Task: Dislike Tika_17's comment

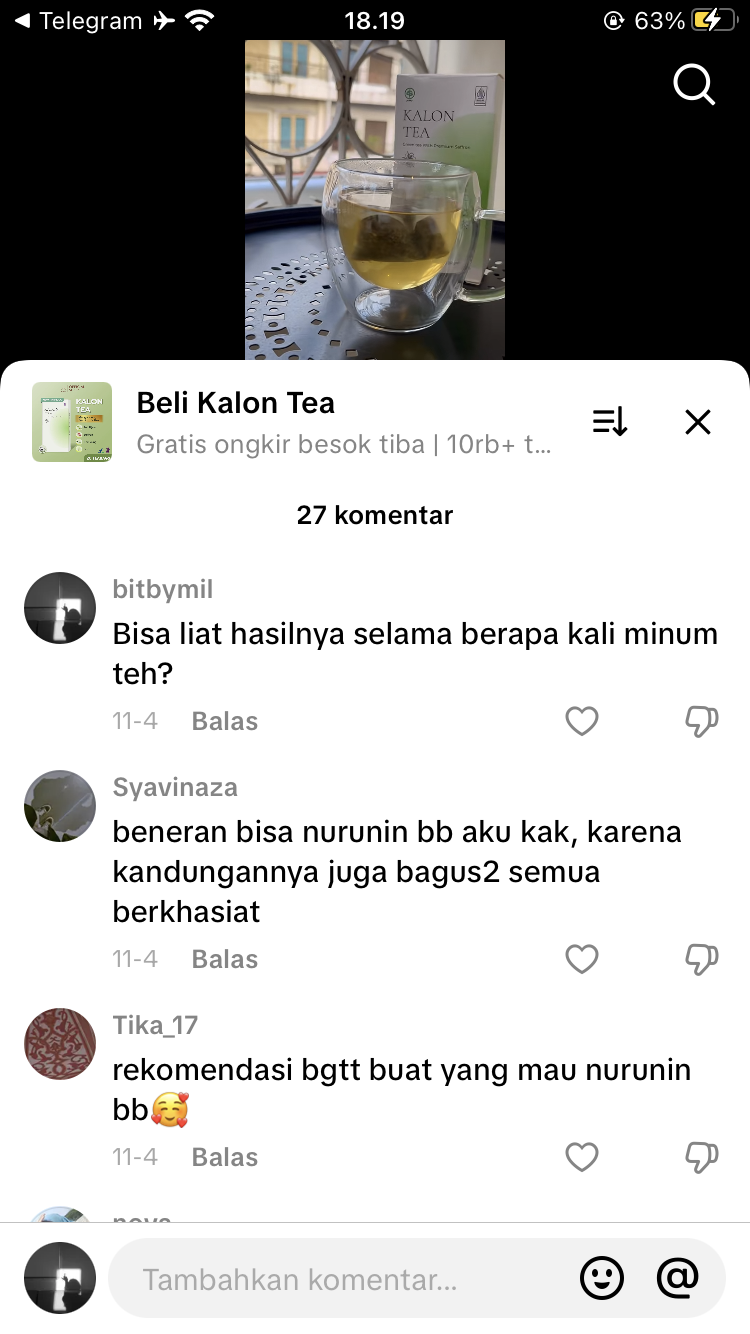Action: 702,1157
